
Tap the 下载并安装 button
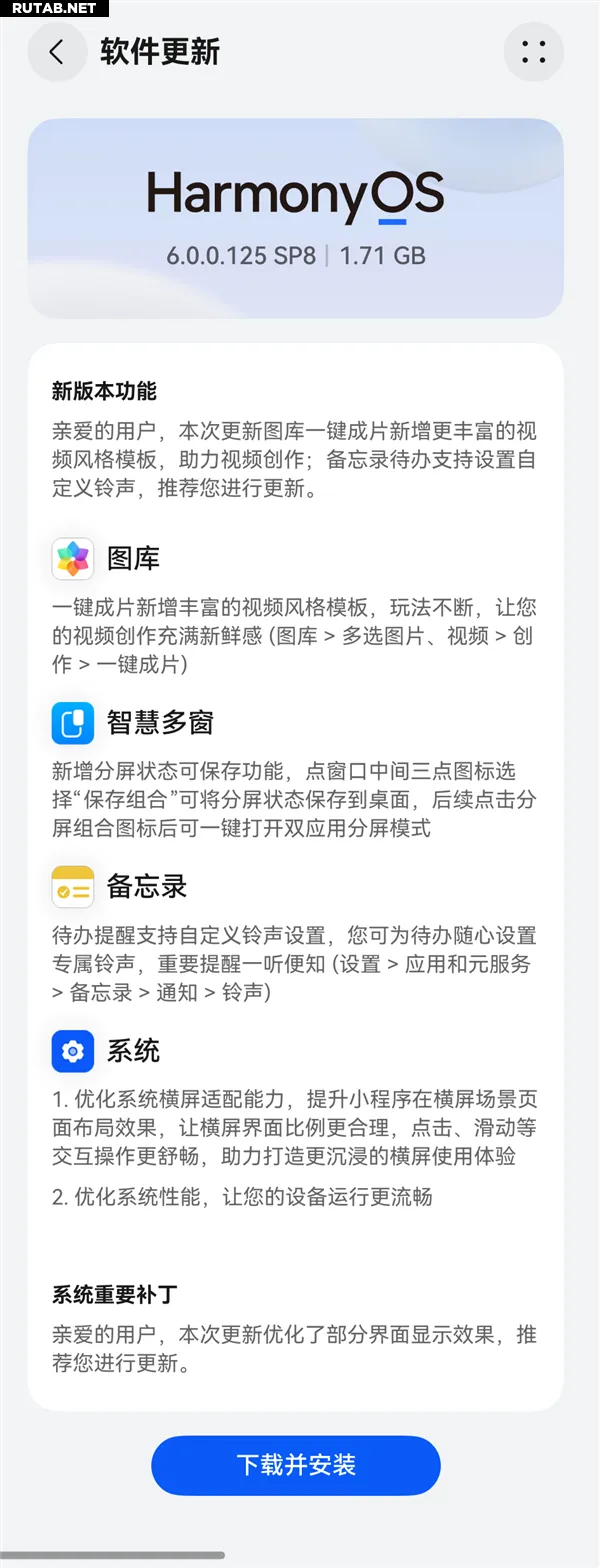point(296,1465)
